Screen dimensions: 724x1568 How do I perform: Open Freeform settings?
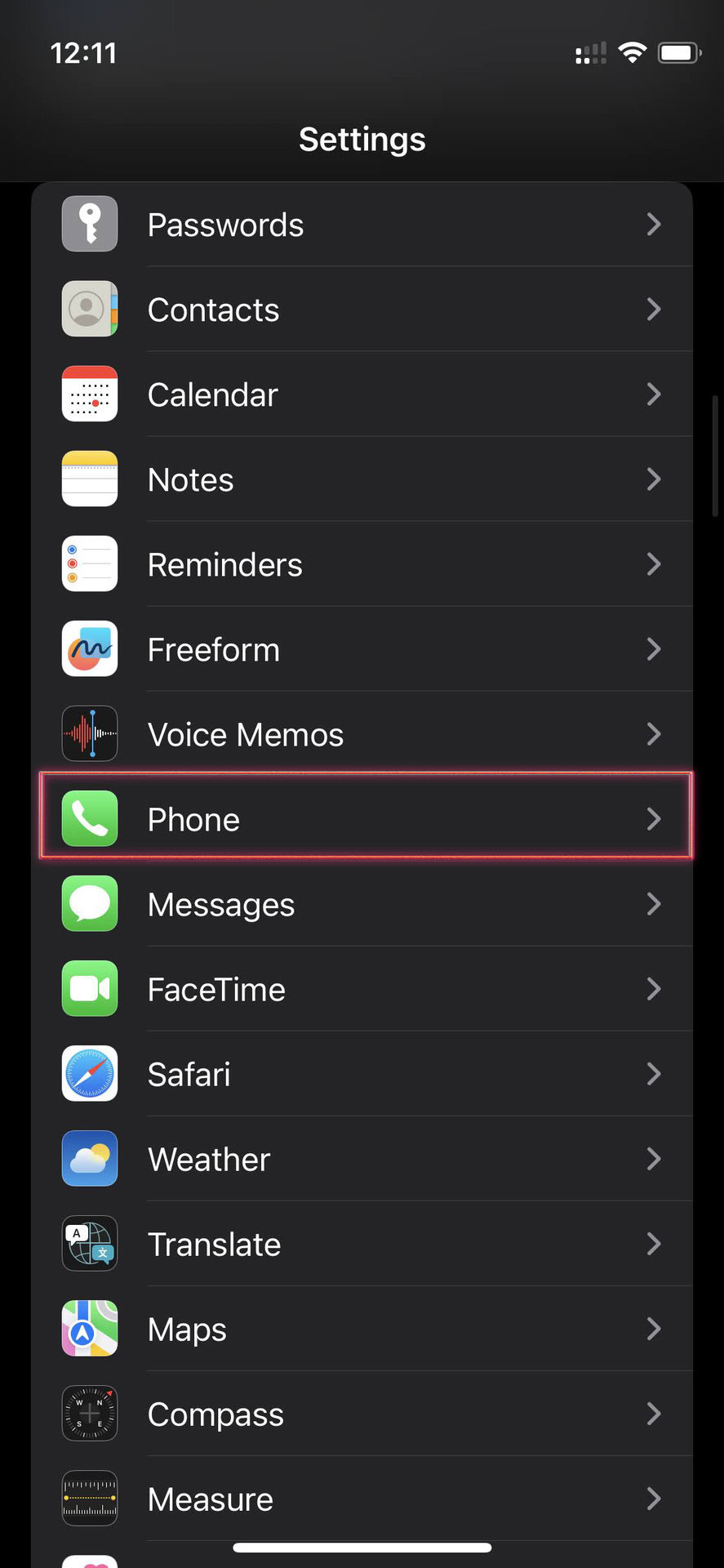[x=362, y=649]
